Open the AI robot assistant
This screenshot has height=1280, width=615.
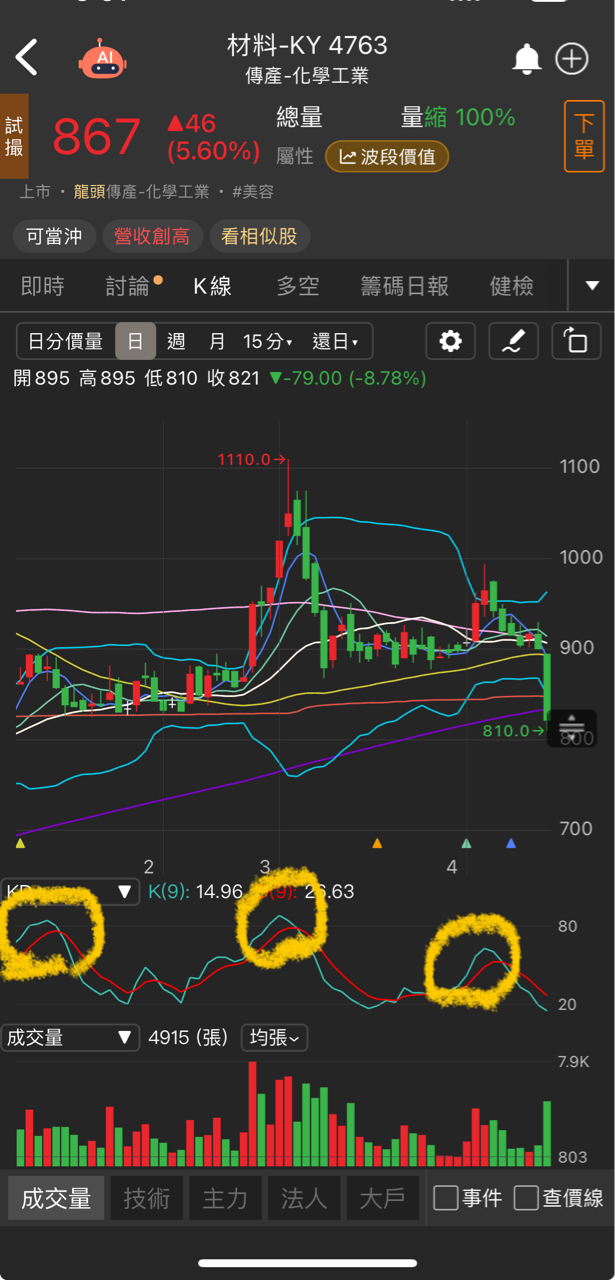[104, 59]
